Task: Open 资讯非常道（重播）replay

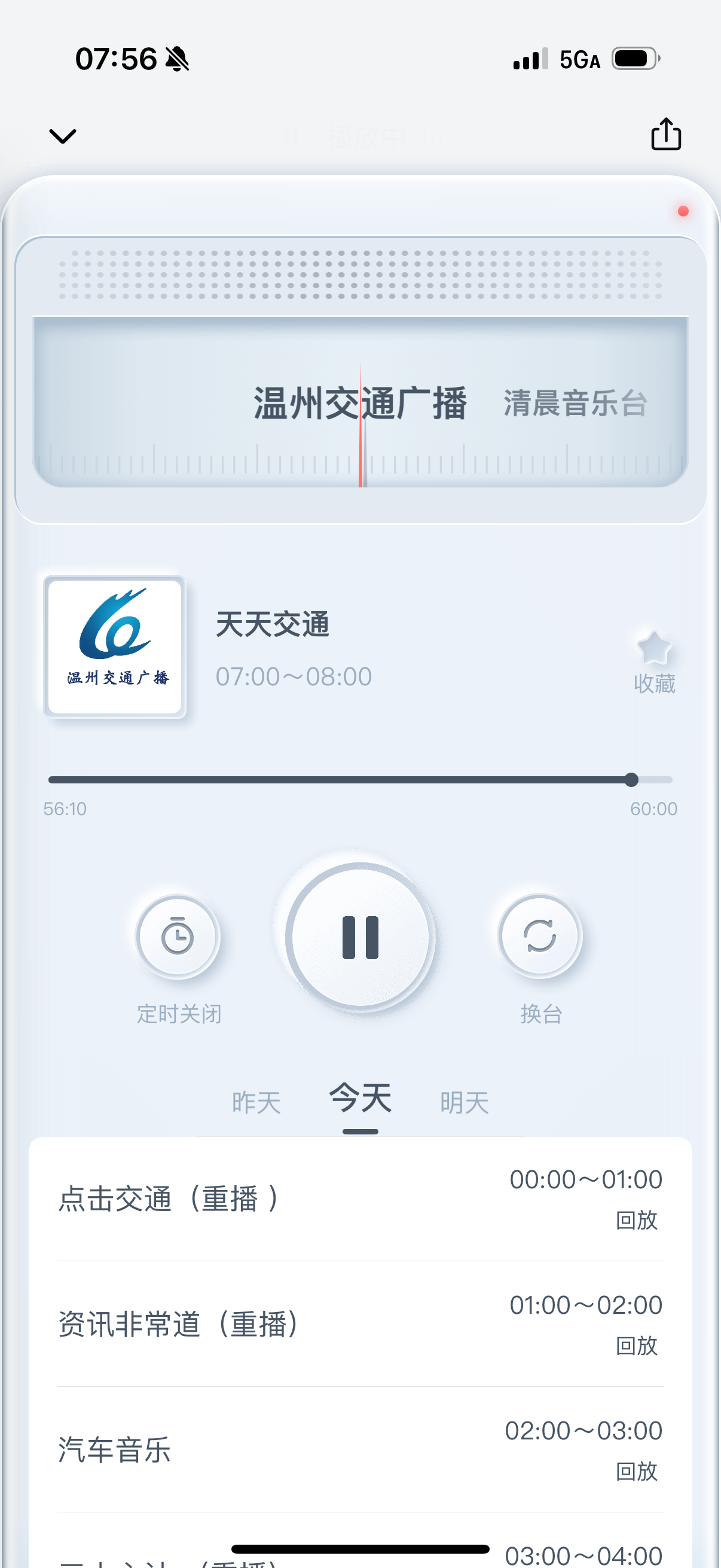Action: click(x=637, y=1346)
